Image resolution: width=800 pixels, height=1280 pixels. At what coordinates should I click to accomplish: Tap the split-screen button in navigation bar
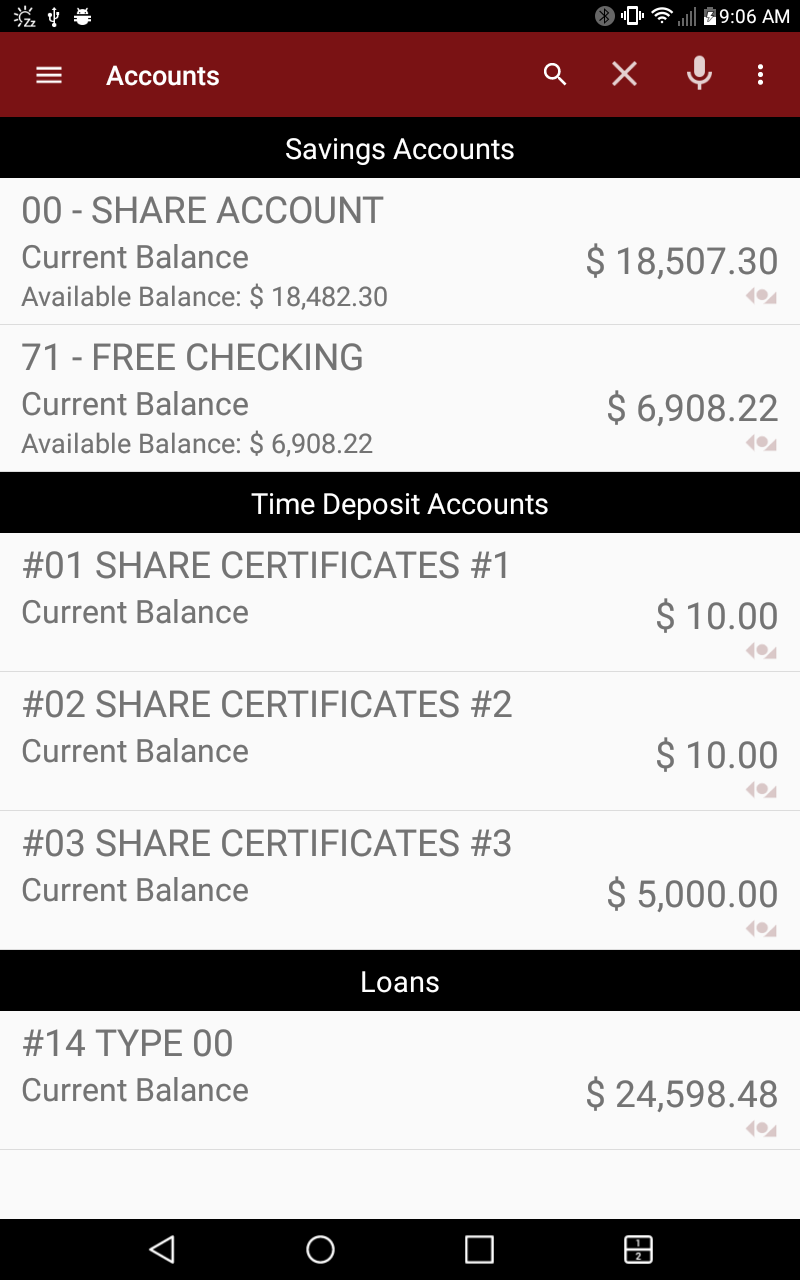pyautogui.click(x=638, y=1249)
